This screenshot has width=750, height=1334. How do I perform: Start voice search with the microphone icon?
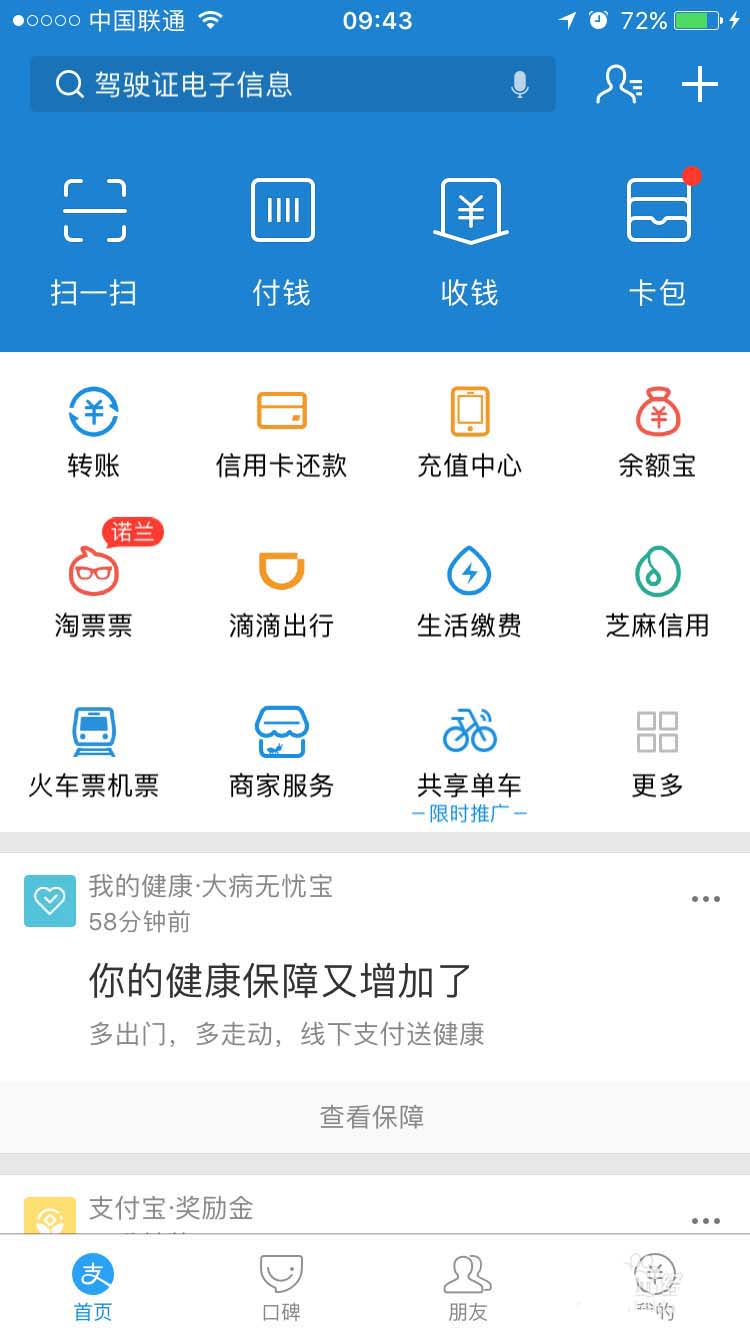[519, 85]
